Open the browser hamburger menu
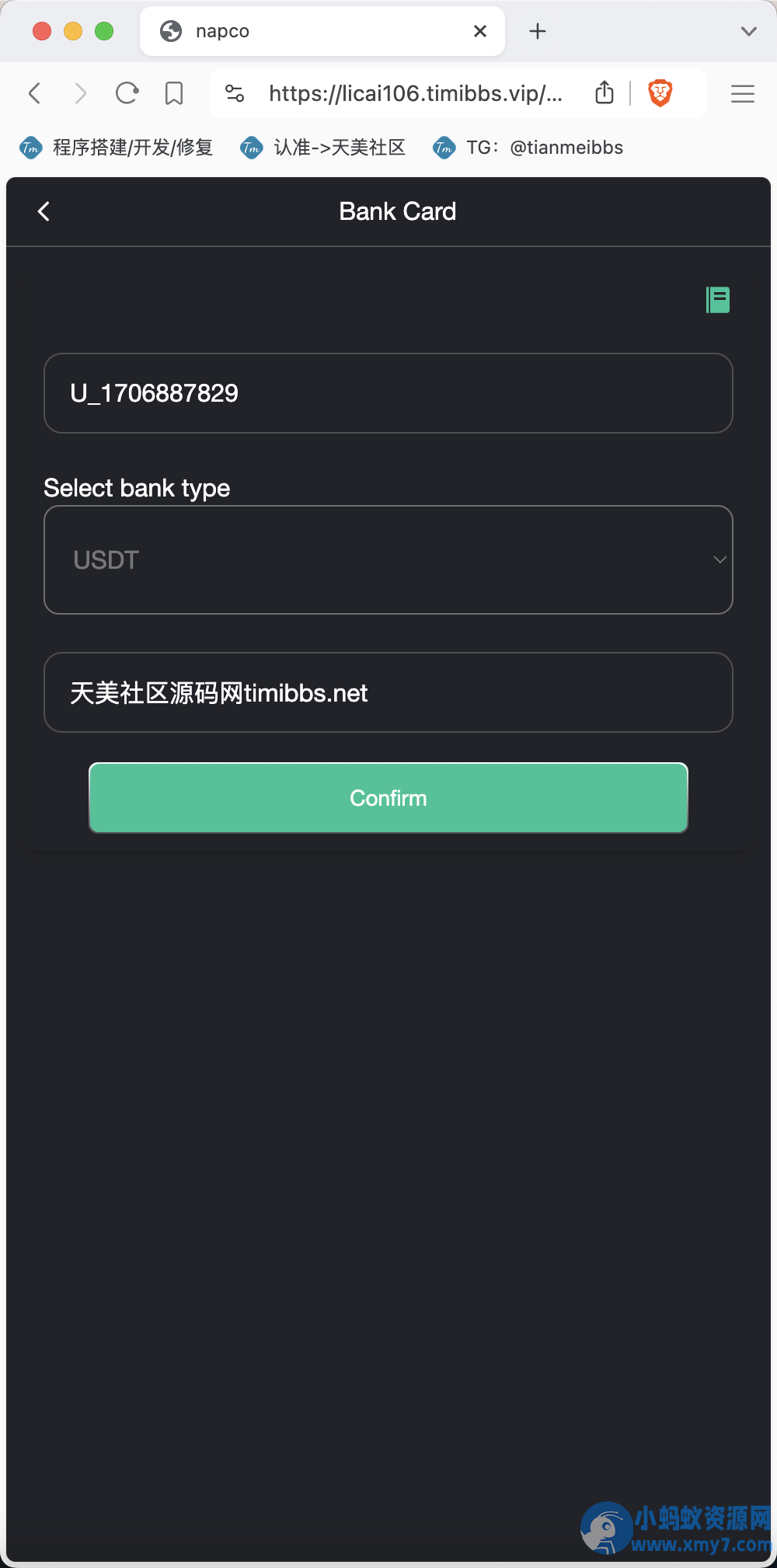Viewport: 777px width, 1568px height. click(743, 93)
